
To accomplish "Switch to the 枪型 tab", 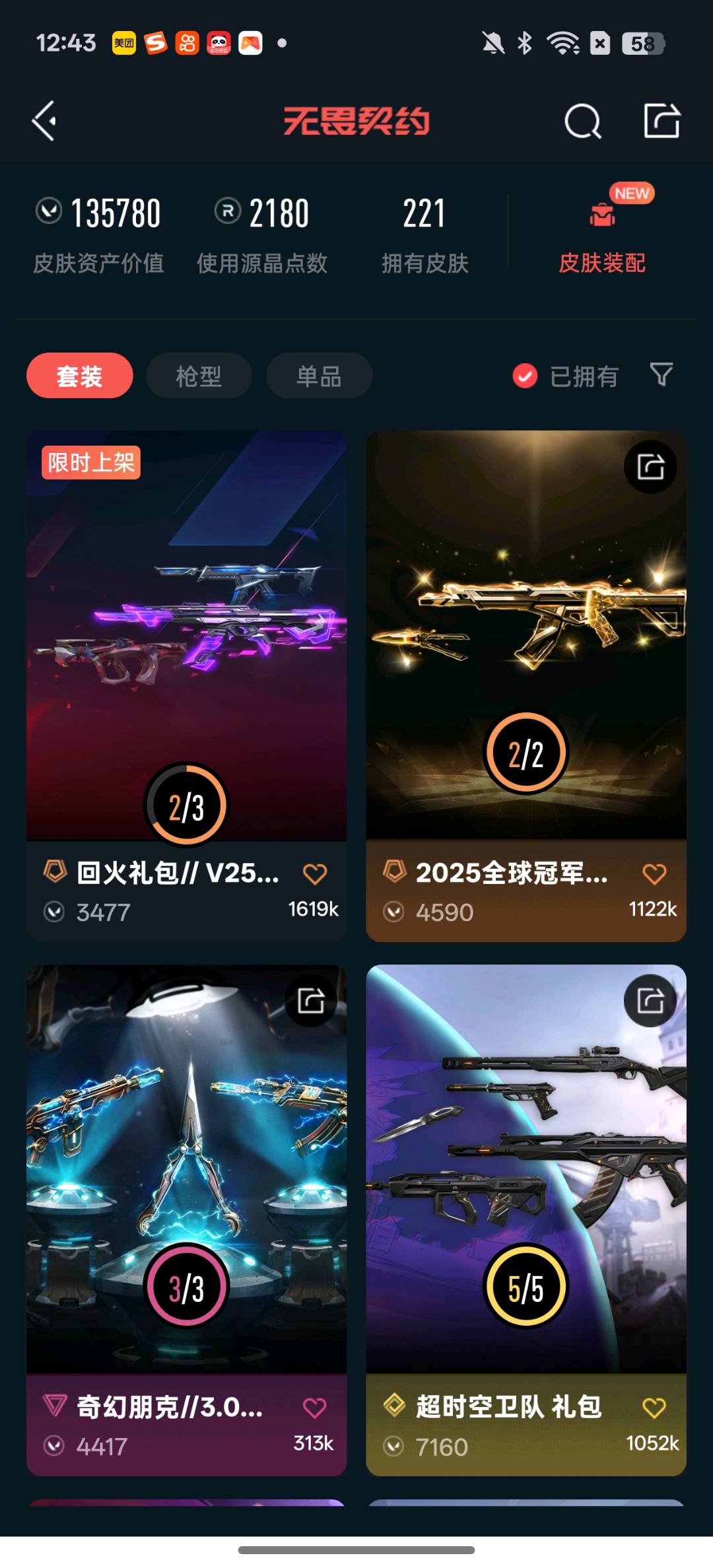I will (199, 376).
